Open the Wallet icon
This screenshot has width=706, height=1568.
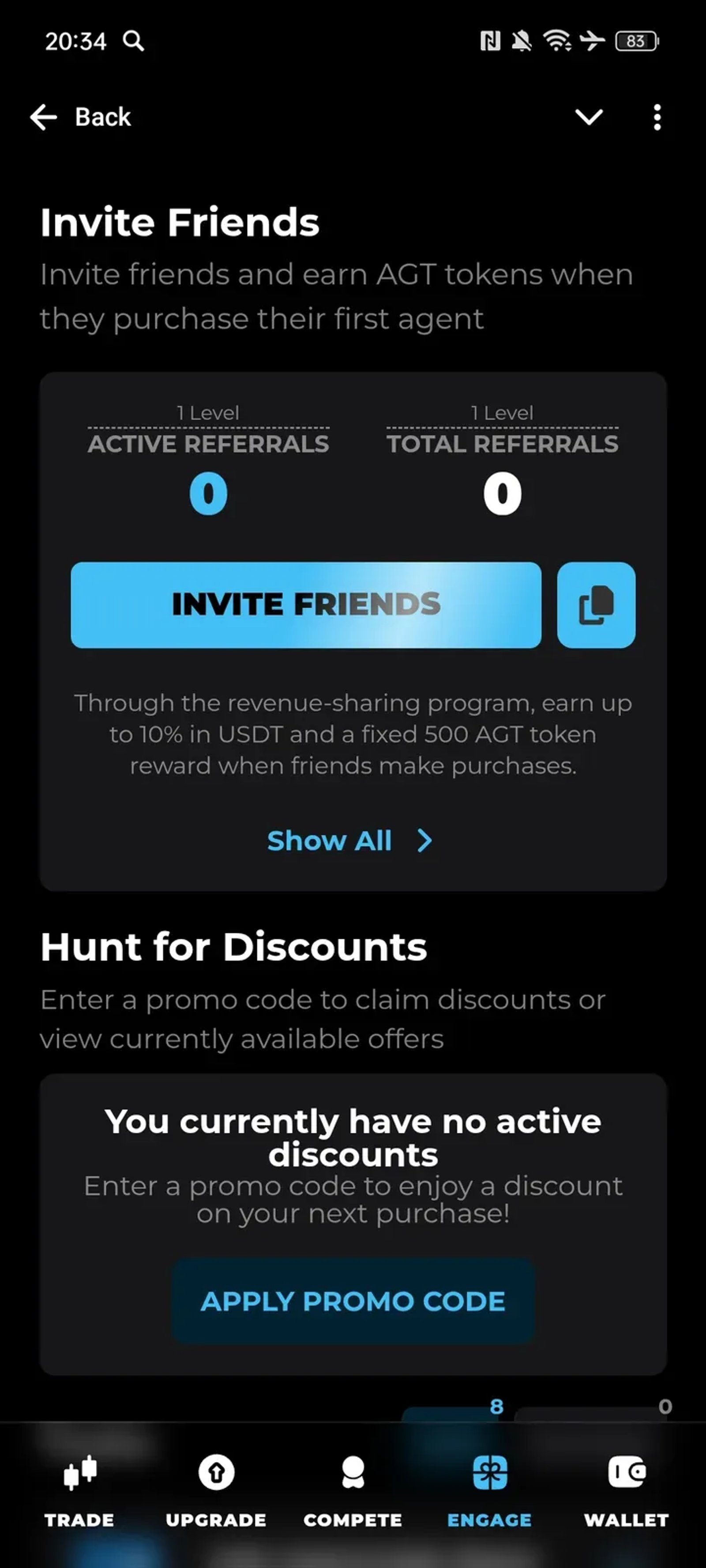coord(627,1472)
